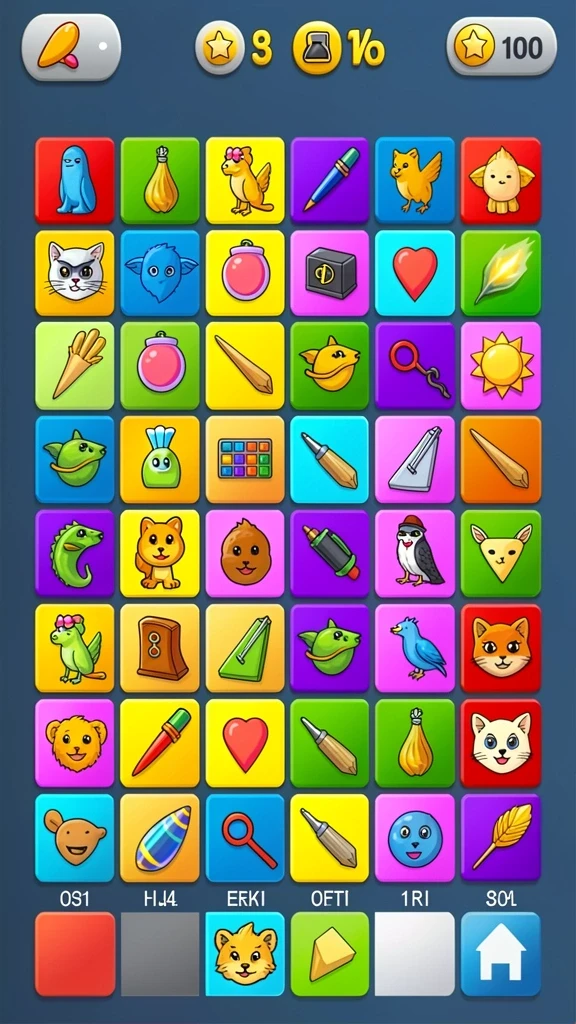Select the red key ring tile

415,366
